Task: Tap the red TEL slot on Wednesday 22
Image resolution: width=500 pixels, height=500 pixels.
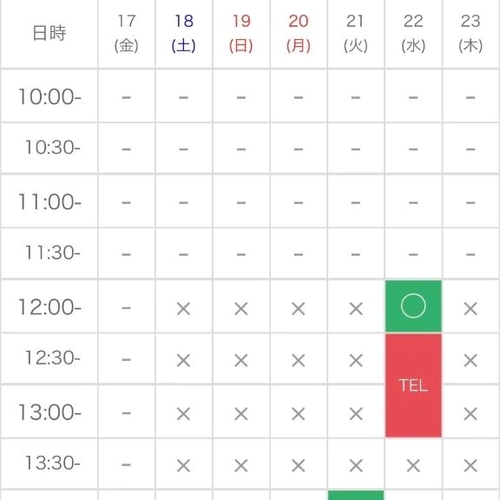Action: click(x=413, y=385)
